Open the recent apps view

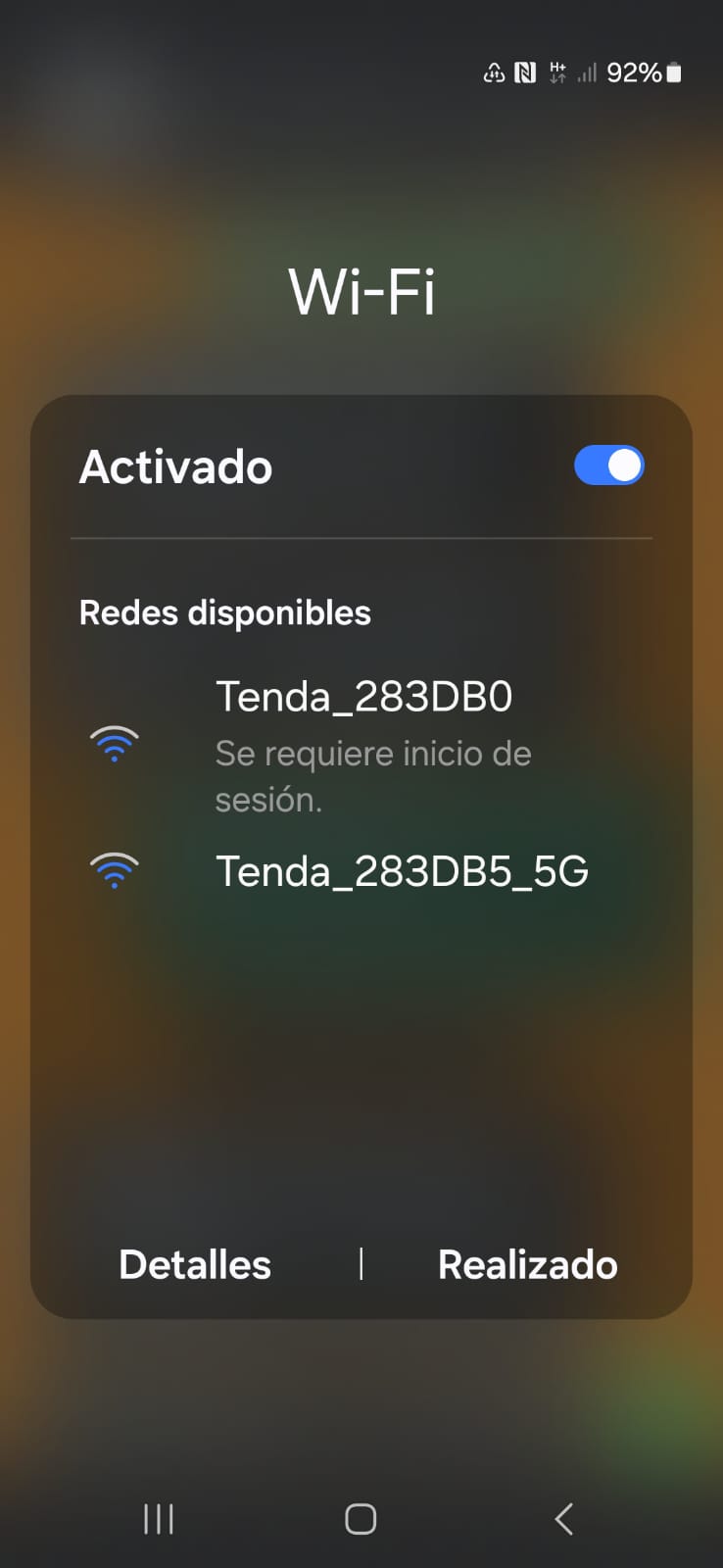[x=159, y=1519]
